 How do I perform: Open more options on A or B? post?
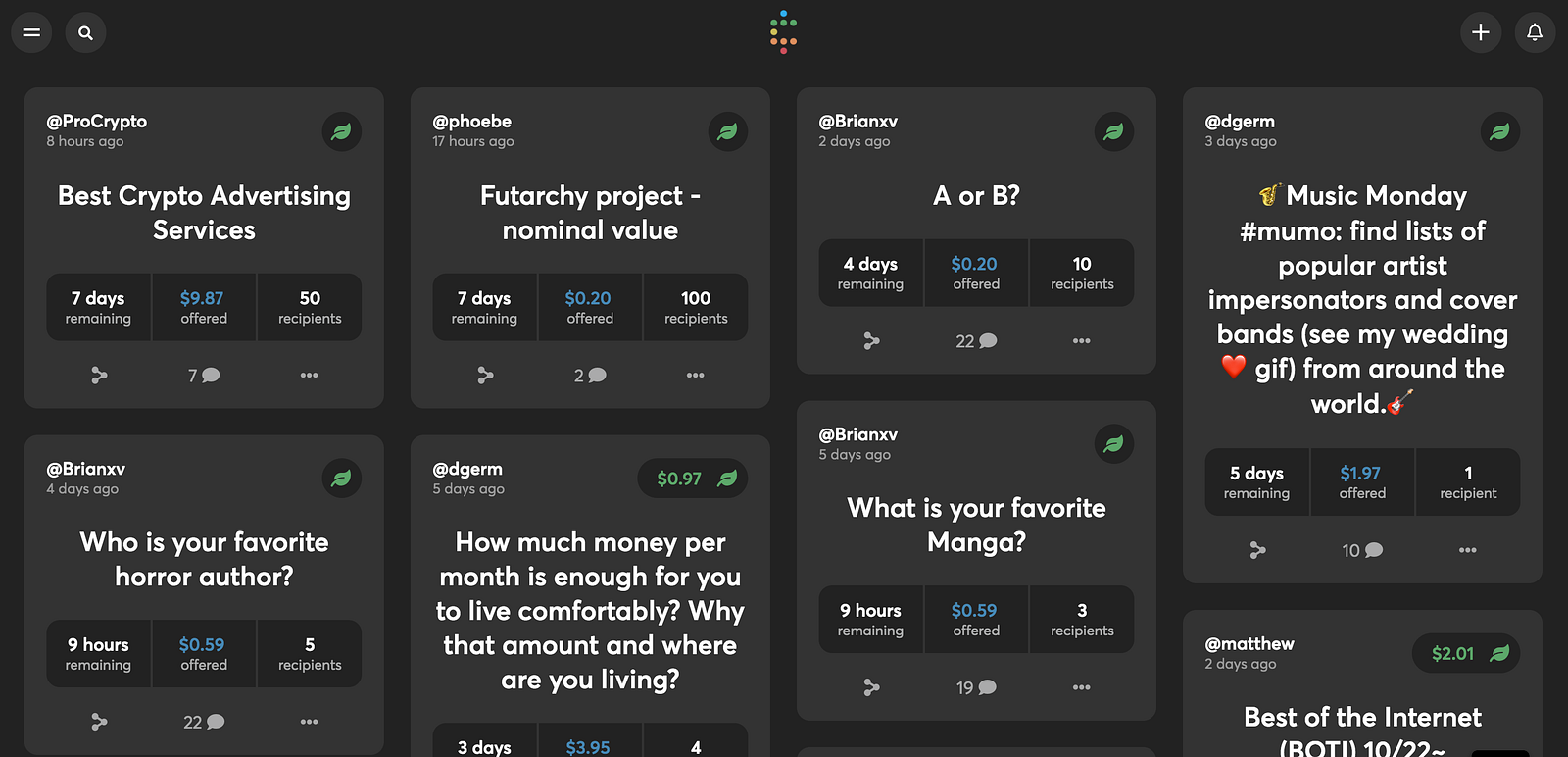[x=1081, y=341]
